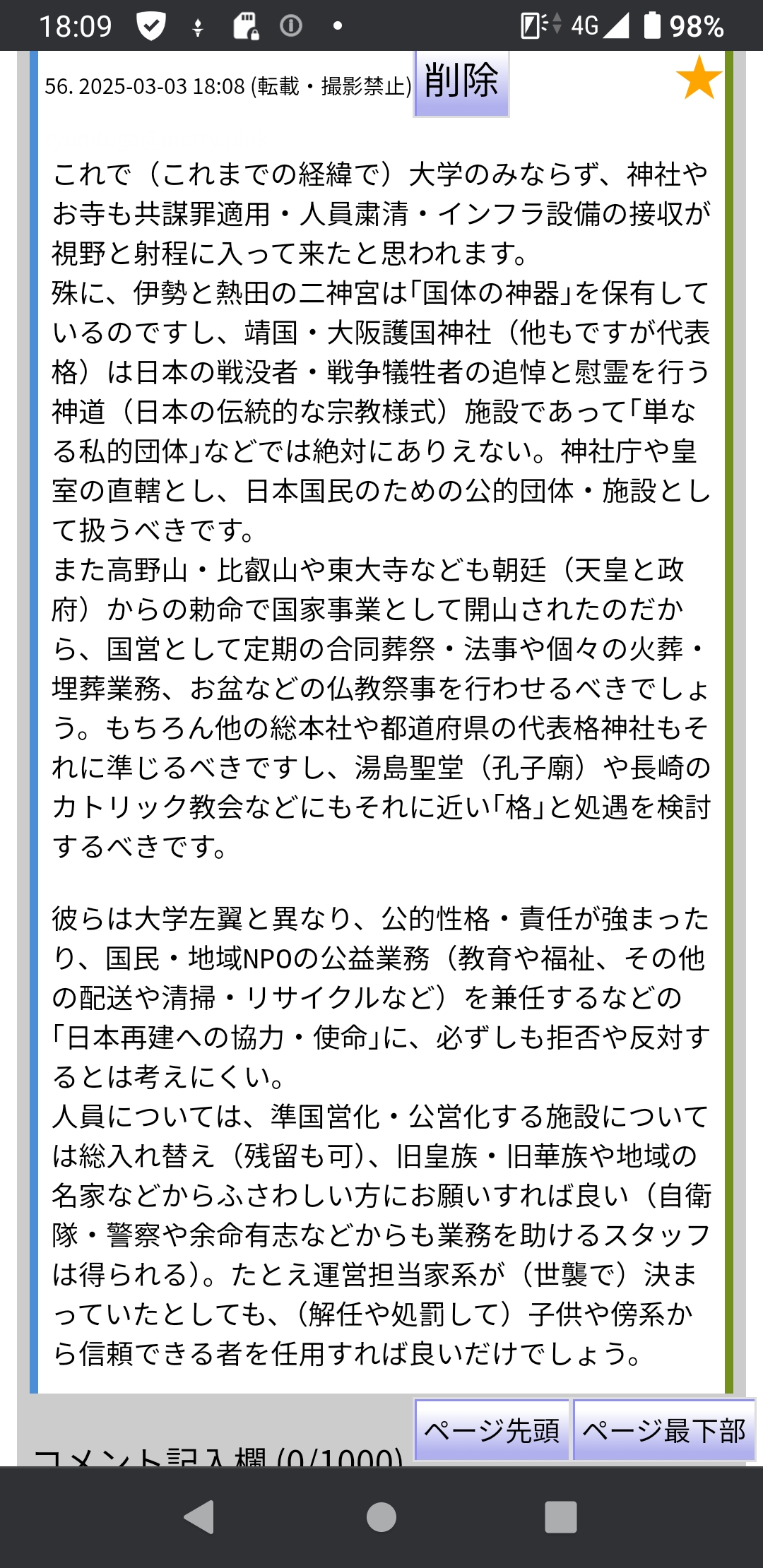
Task: Jump to page top with ページ先頭
Action: click(492, 1430)
